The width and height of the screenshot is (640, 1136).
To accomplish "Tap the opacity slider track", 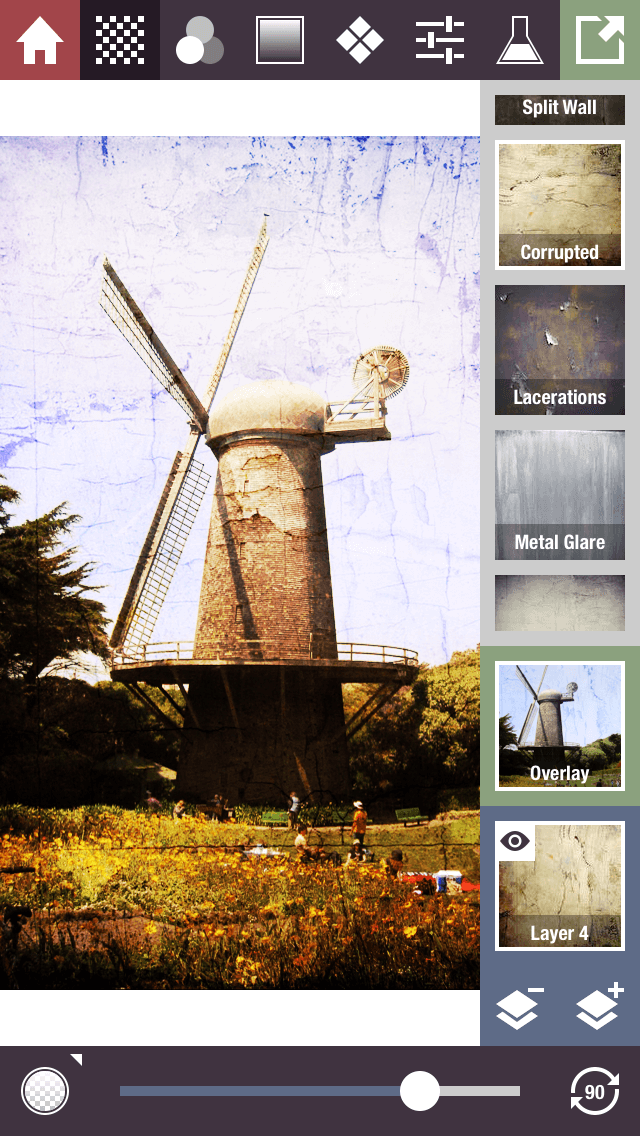I will (320, 1091).
